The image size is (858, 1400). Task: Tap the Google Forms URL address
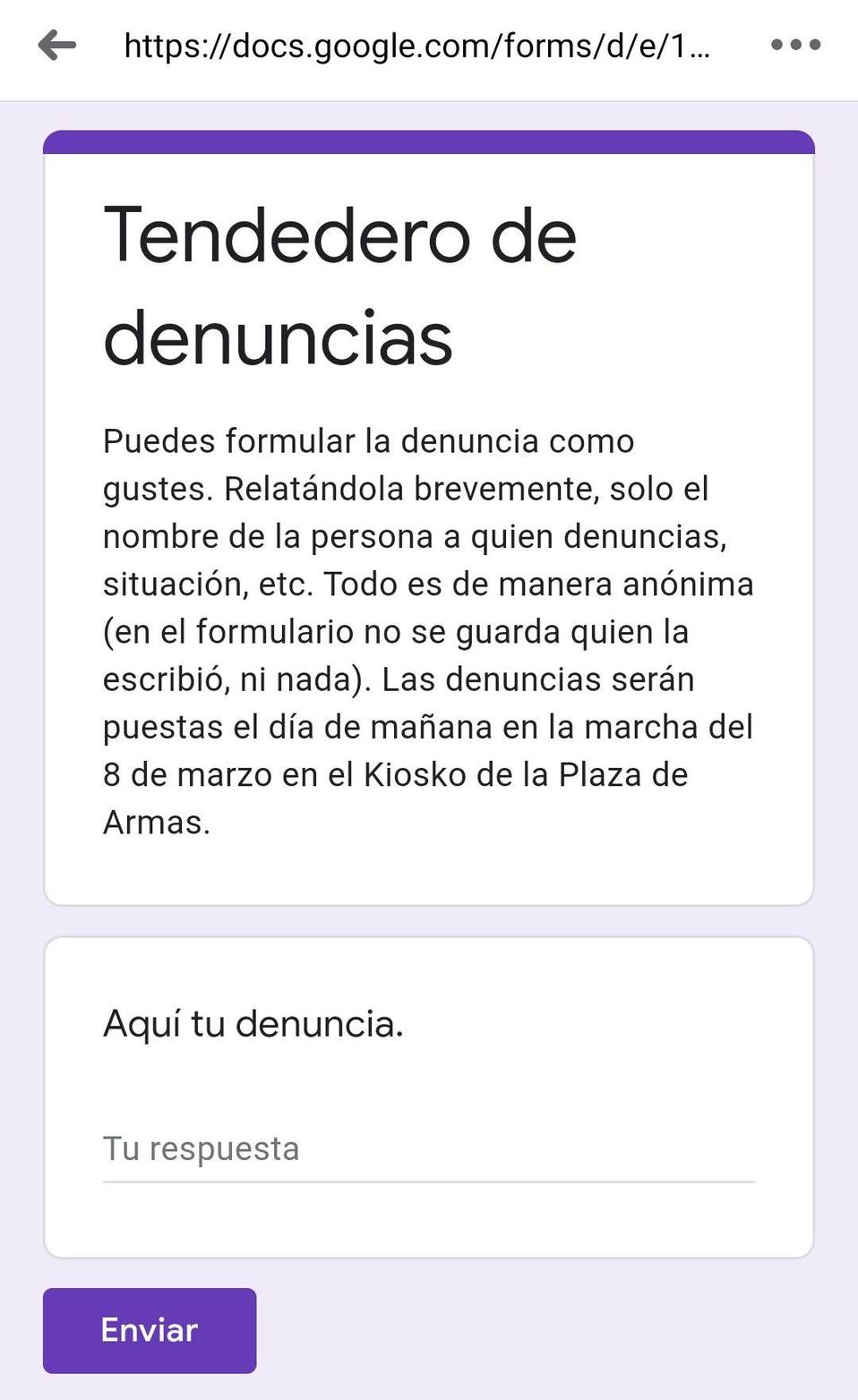pos(416,46)
